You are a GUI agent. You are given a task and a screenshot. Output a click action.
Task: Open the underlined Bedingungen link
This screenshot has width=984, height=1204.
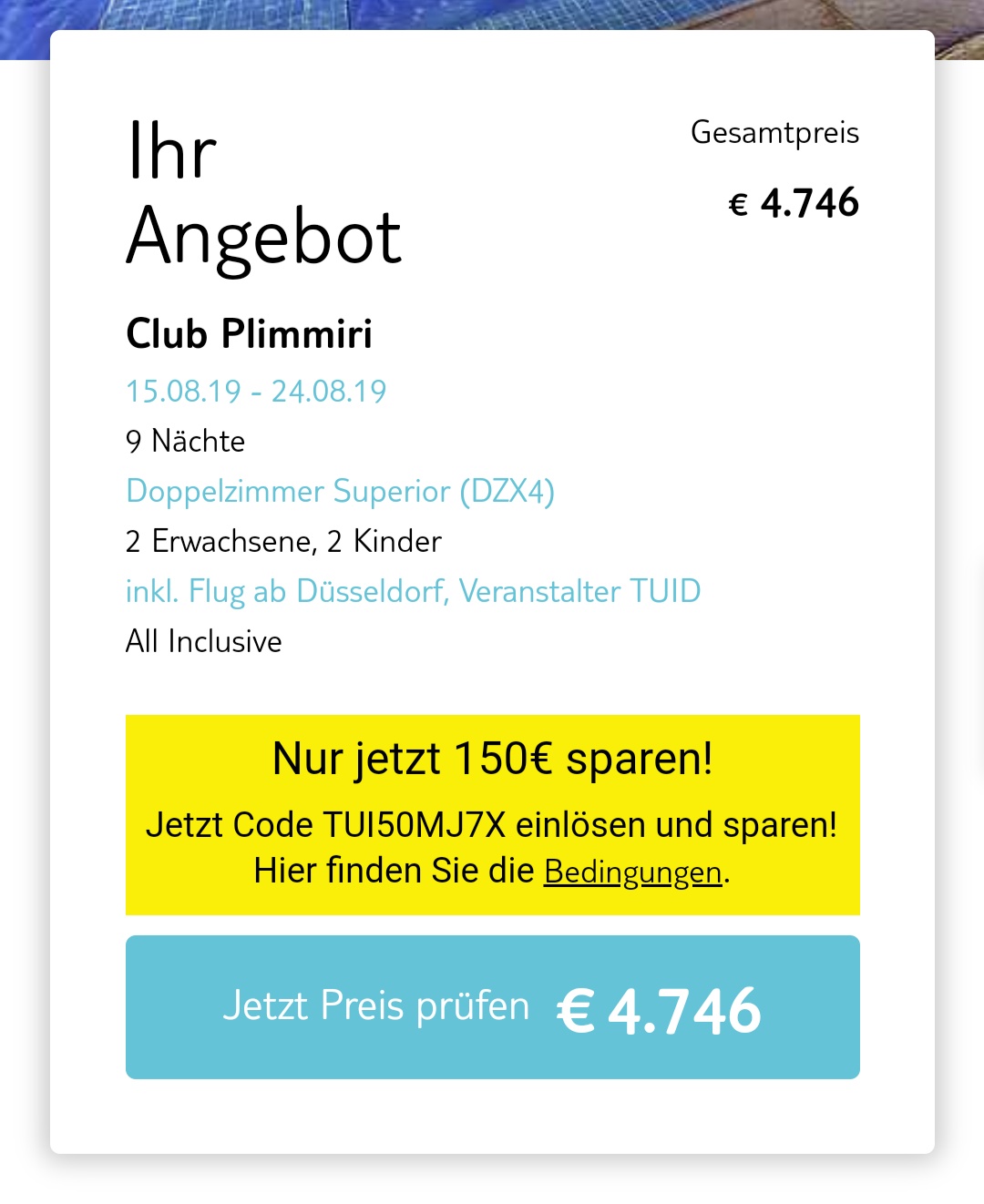[632, 872]
